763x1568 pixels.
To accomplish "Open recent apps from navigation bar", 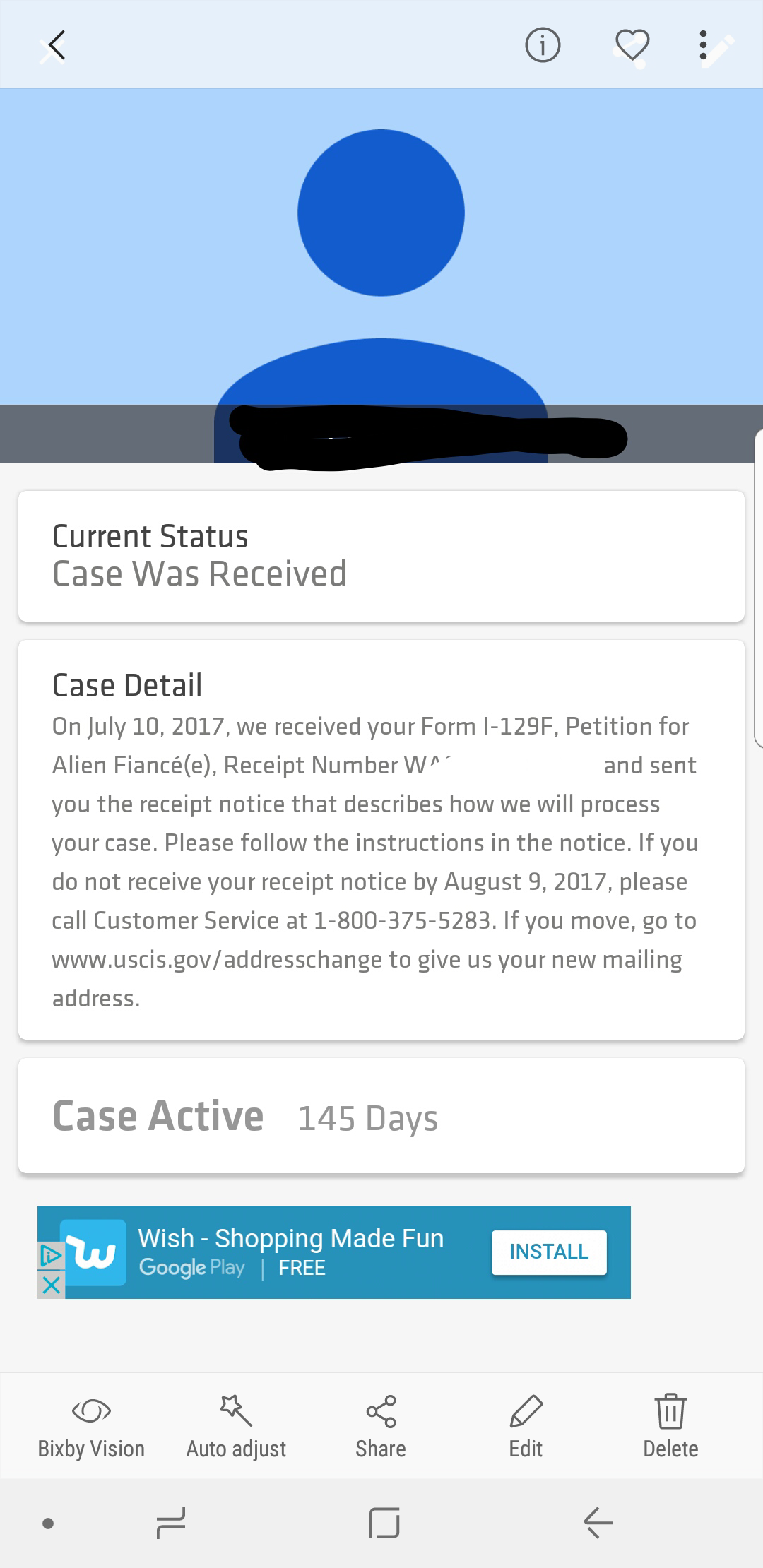I will click(x=171, y=1523).
